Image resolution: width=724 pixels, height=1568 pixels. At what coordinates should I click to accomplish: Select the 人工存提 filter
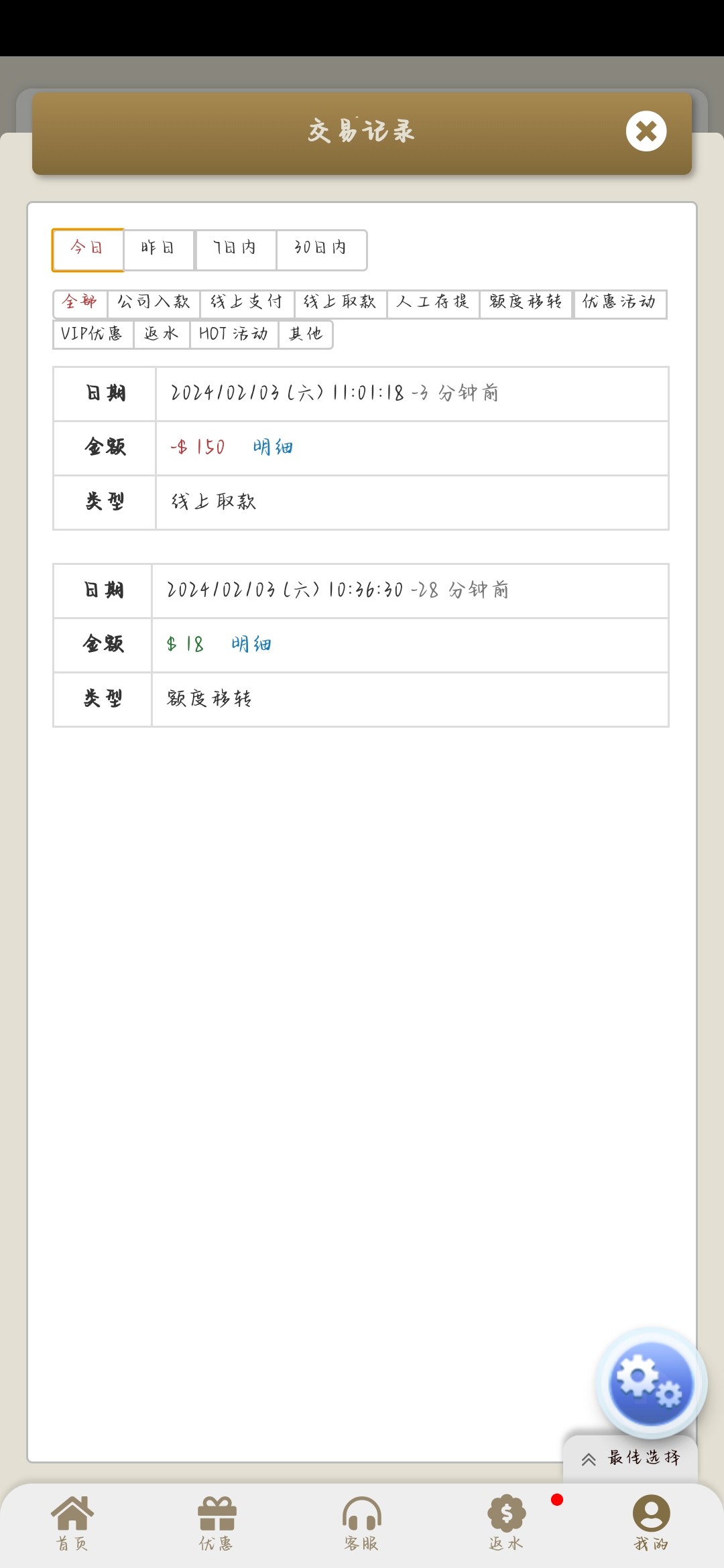(x=432, y=302)
